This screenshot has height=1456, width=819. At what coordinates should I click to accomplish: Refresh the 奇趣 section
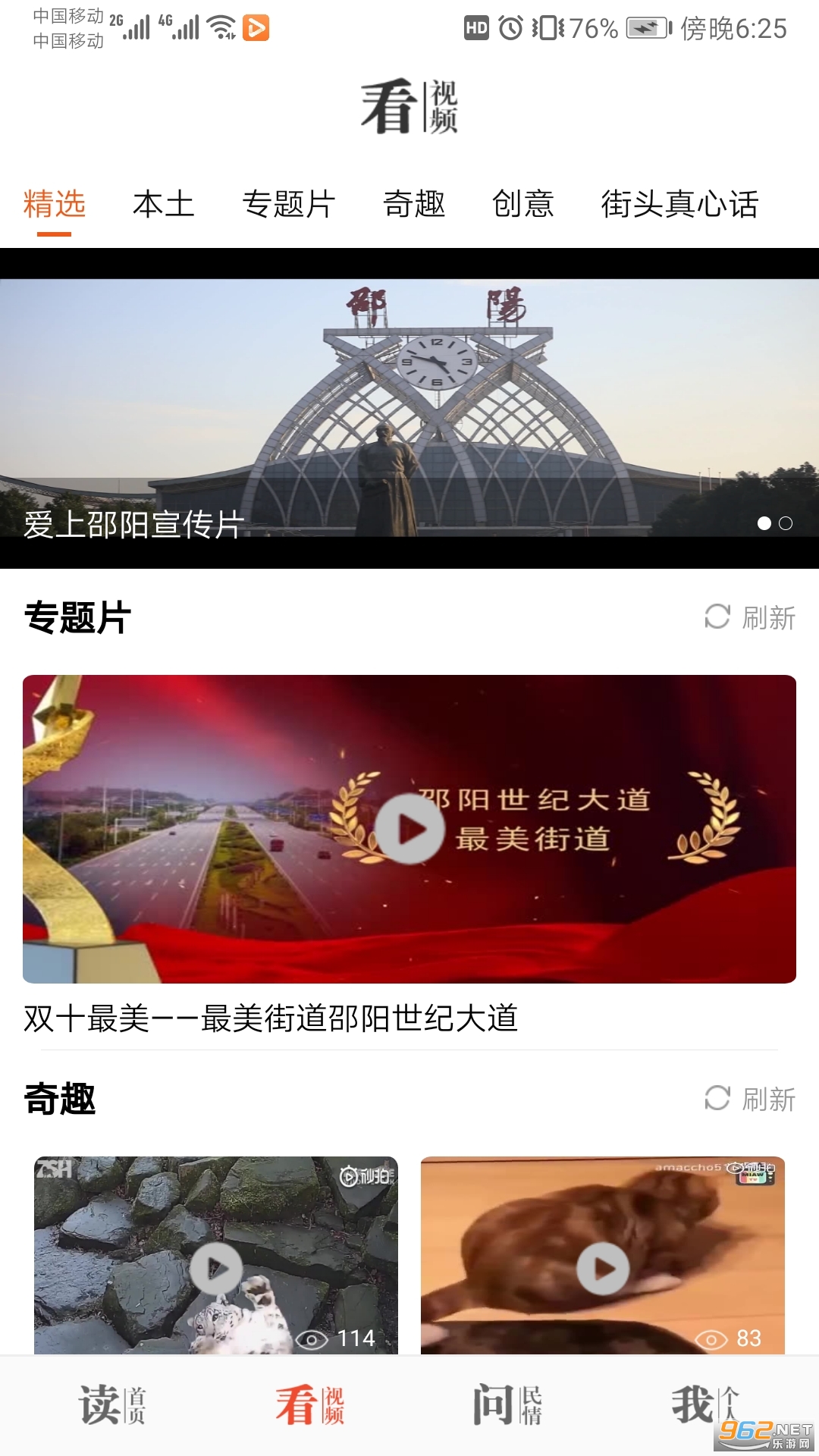(x=749, y=1098)
